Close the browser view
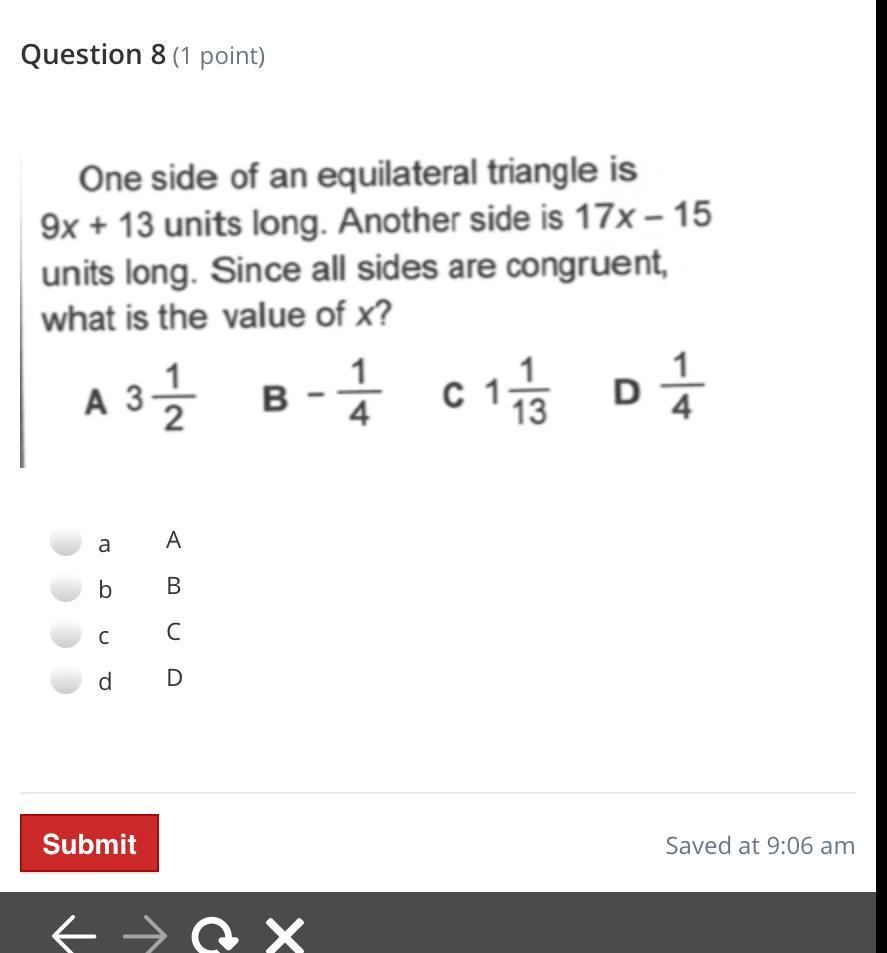Viewport: 887px width, 953px height. 285,936
